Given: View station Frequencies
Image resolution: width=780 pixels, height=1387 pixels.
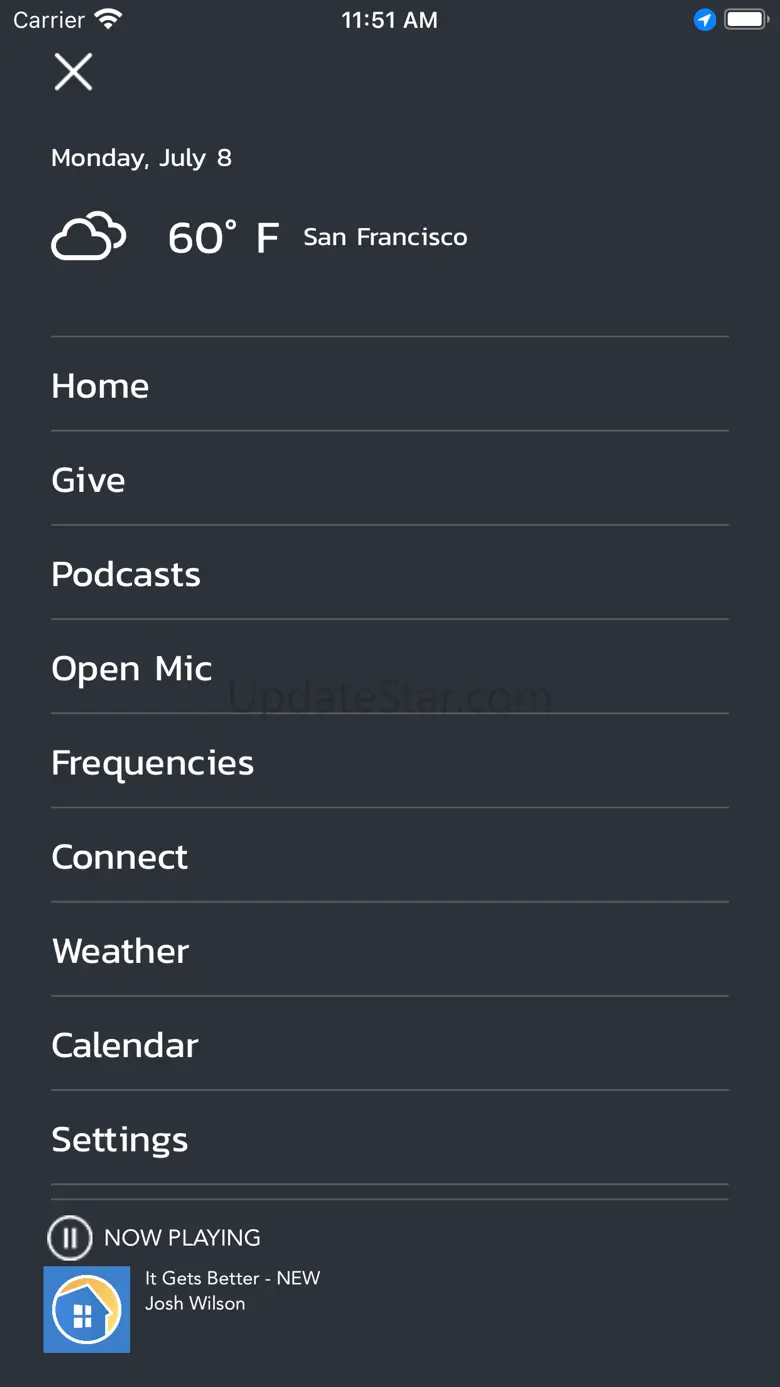Looking at the screenshot, I should pos(152,763).
